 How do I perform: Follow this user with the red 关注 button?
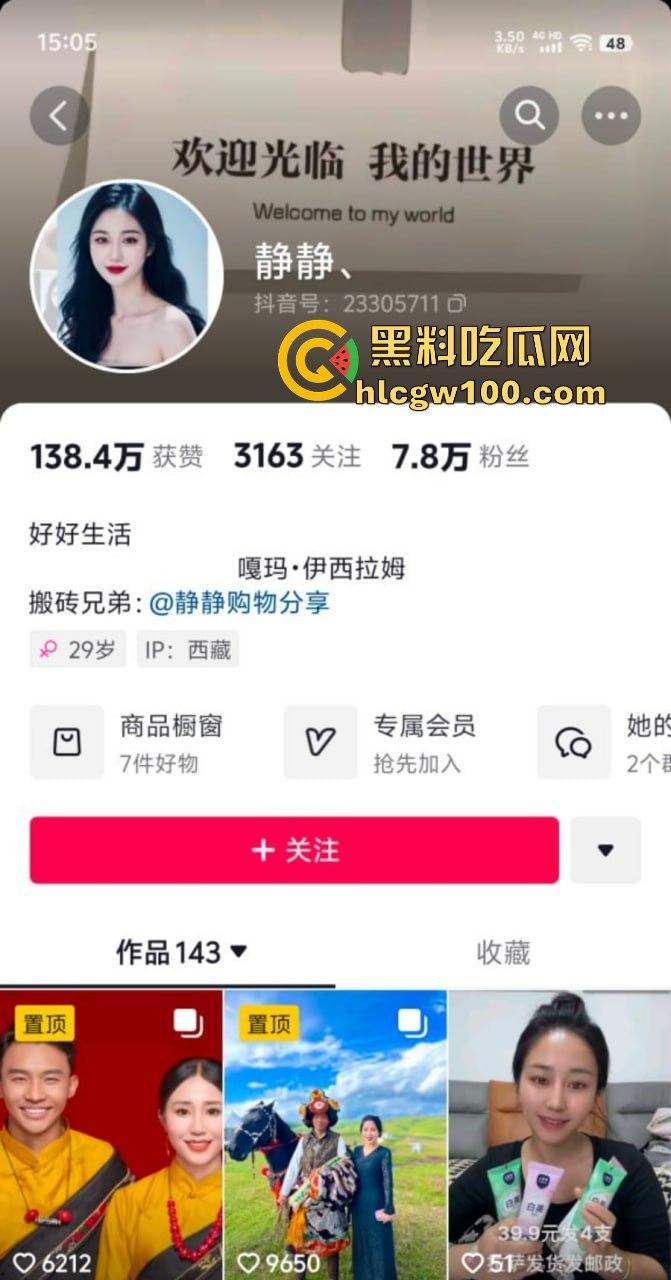pyautogui.click(x=294, y=850)
